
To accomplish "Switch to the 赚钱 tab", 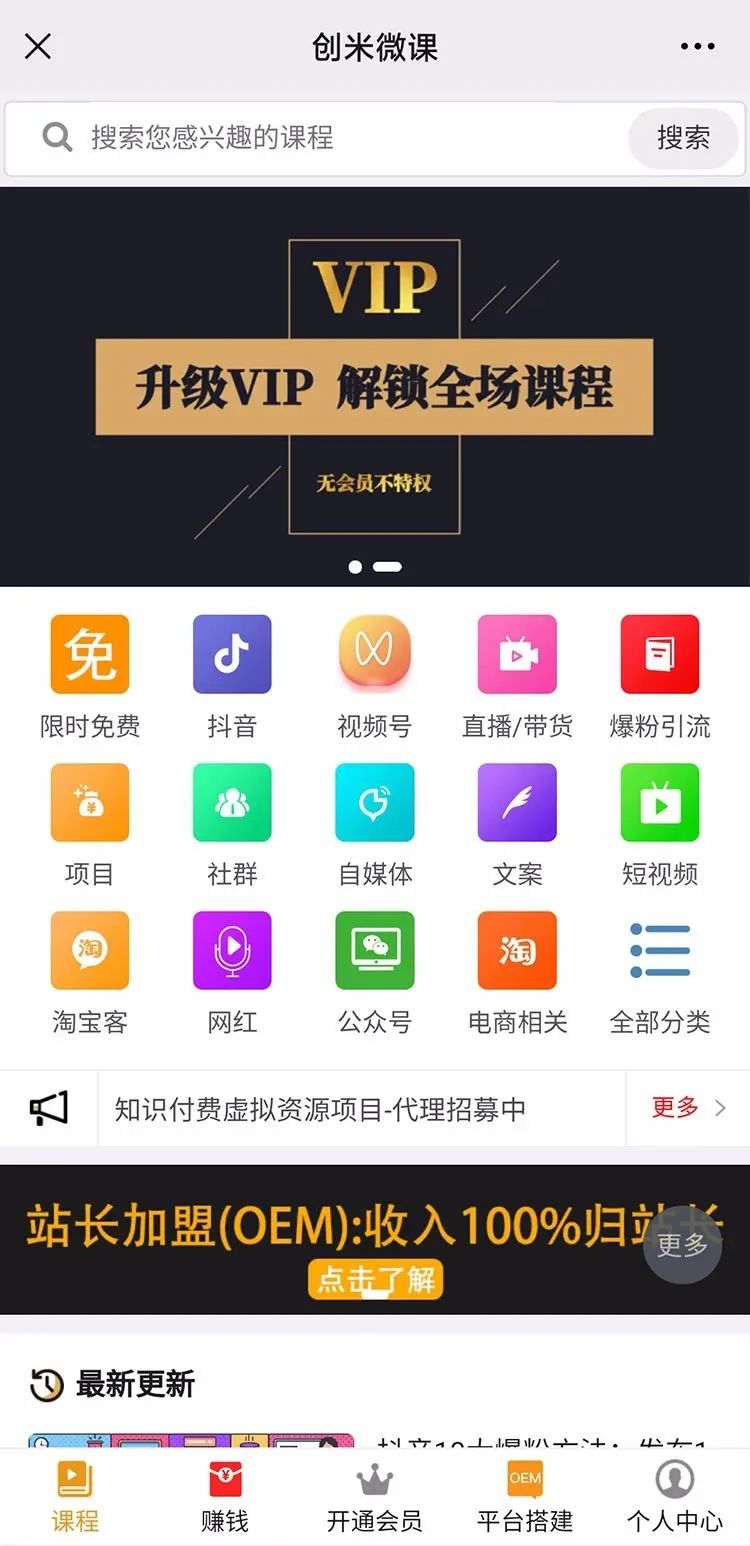I will pos(225,1497).
